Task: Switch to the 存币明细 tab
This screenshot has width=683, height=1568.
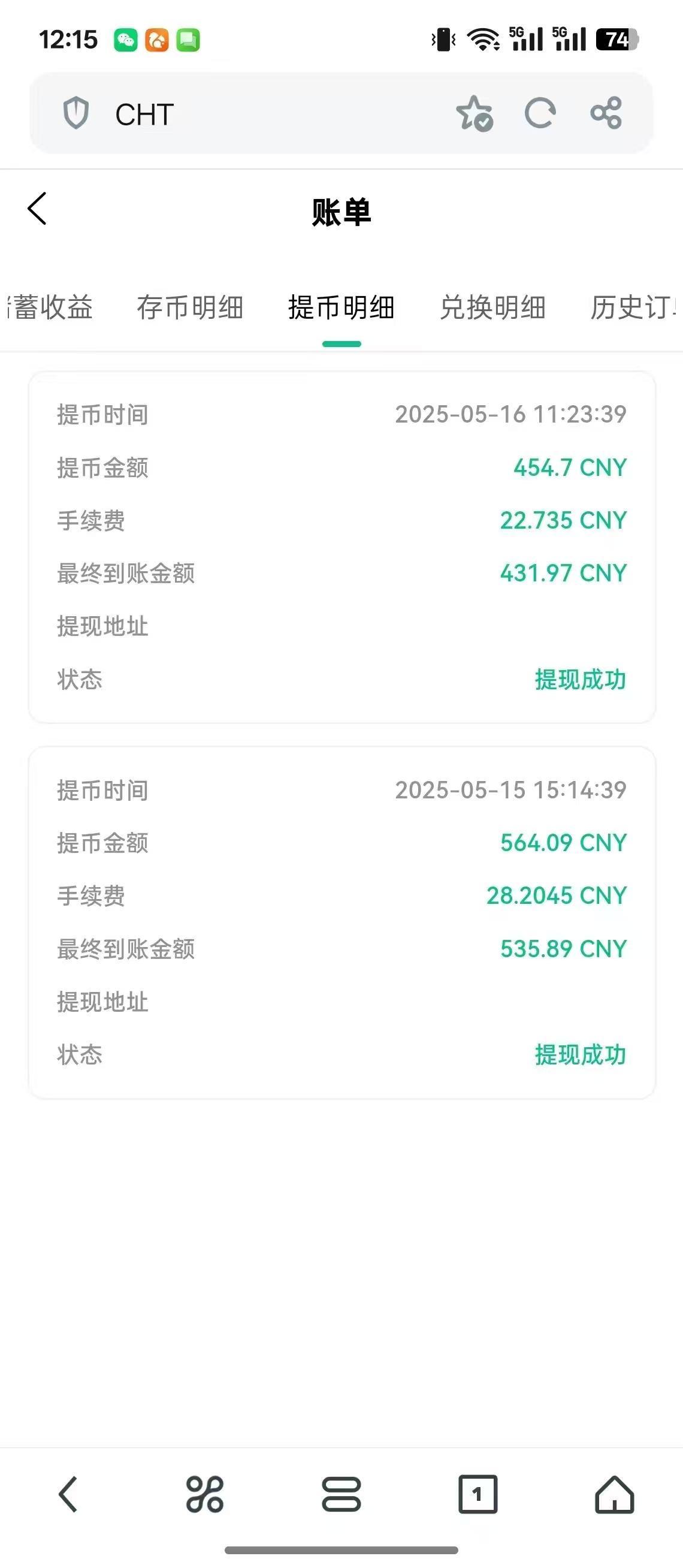Action: tap(190, 307)
